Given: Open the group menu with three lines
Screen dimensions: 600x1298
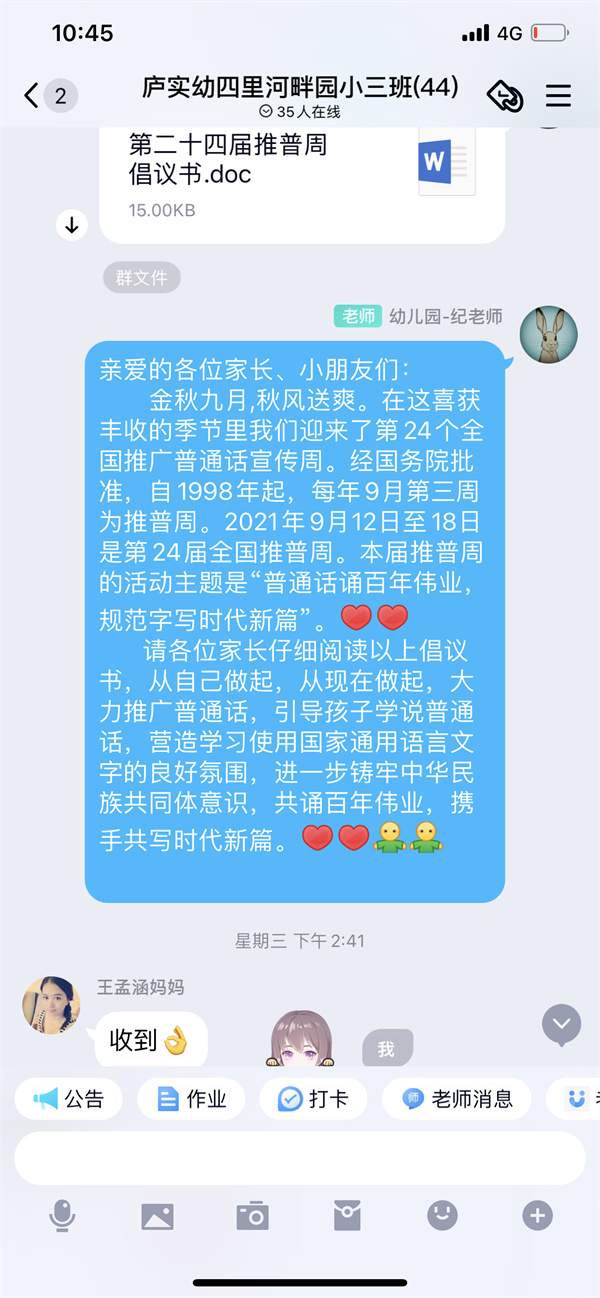Looking at the screenshot, I should [558, 96].
